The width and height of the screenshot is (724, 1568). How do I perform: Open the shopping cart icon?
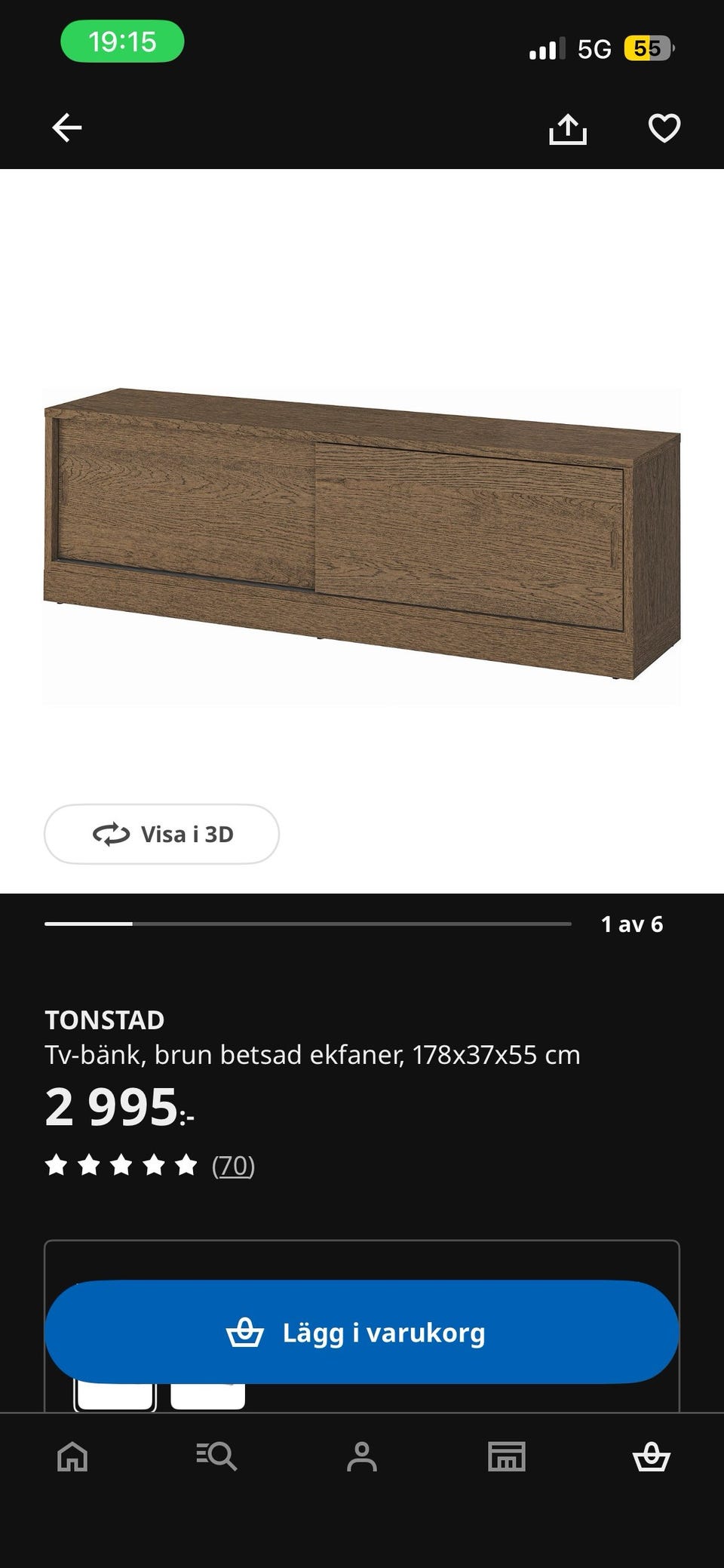click(x=653, y=1456)
